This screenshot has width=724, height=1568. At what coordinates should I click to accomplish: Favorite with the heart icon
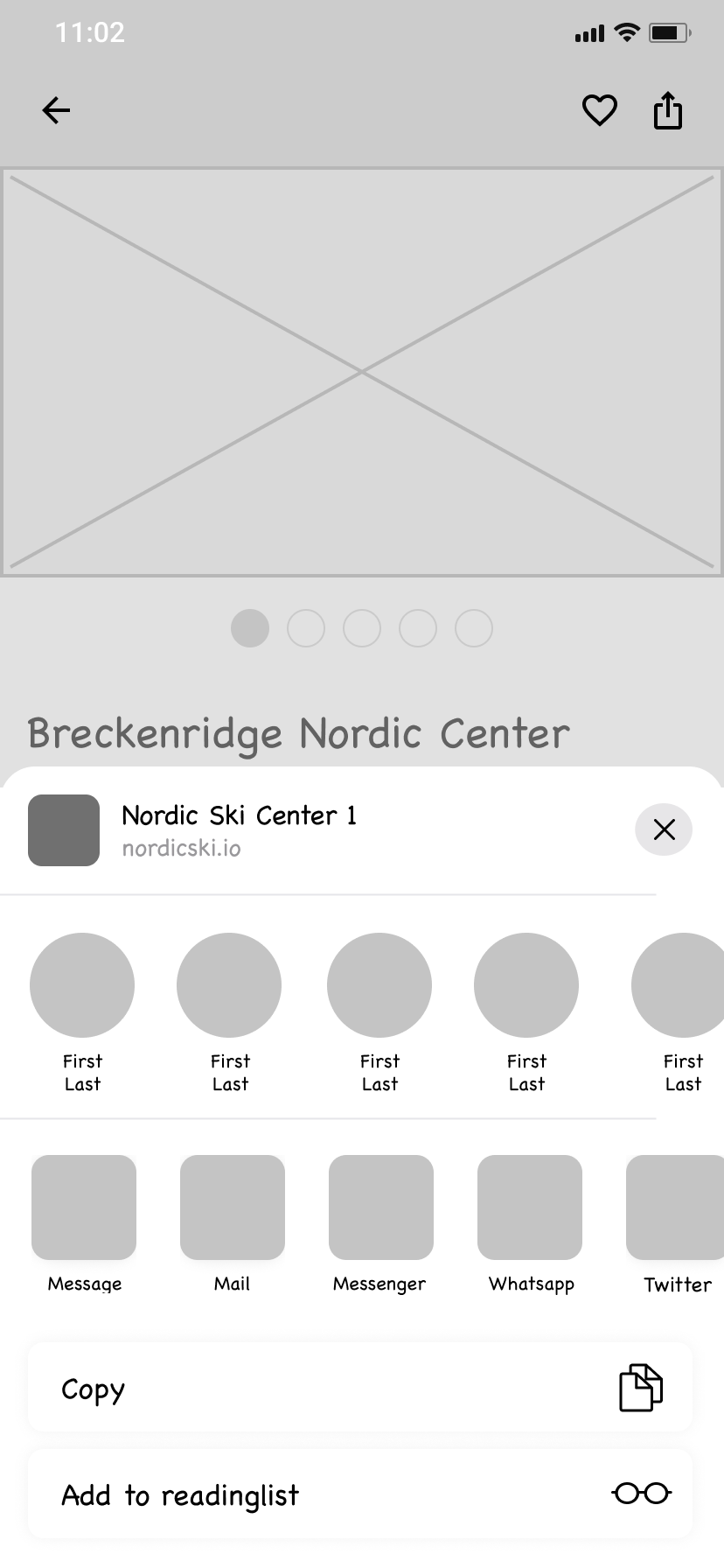click(600, 110)
